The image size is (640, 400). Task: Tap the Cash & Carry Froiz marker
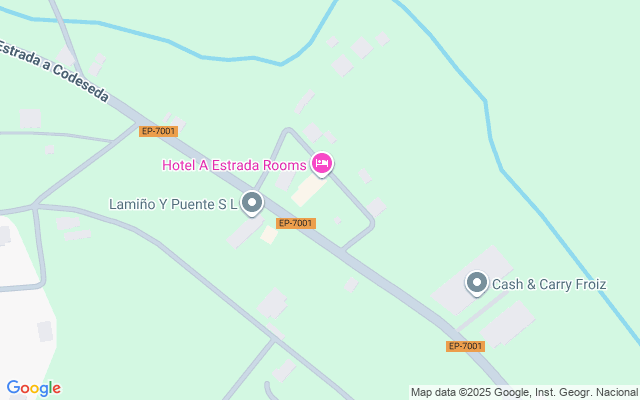[x=477, y=284]
